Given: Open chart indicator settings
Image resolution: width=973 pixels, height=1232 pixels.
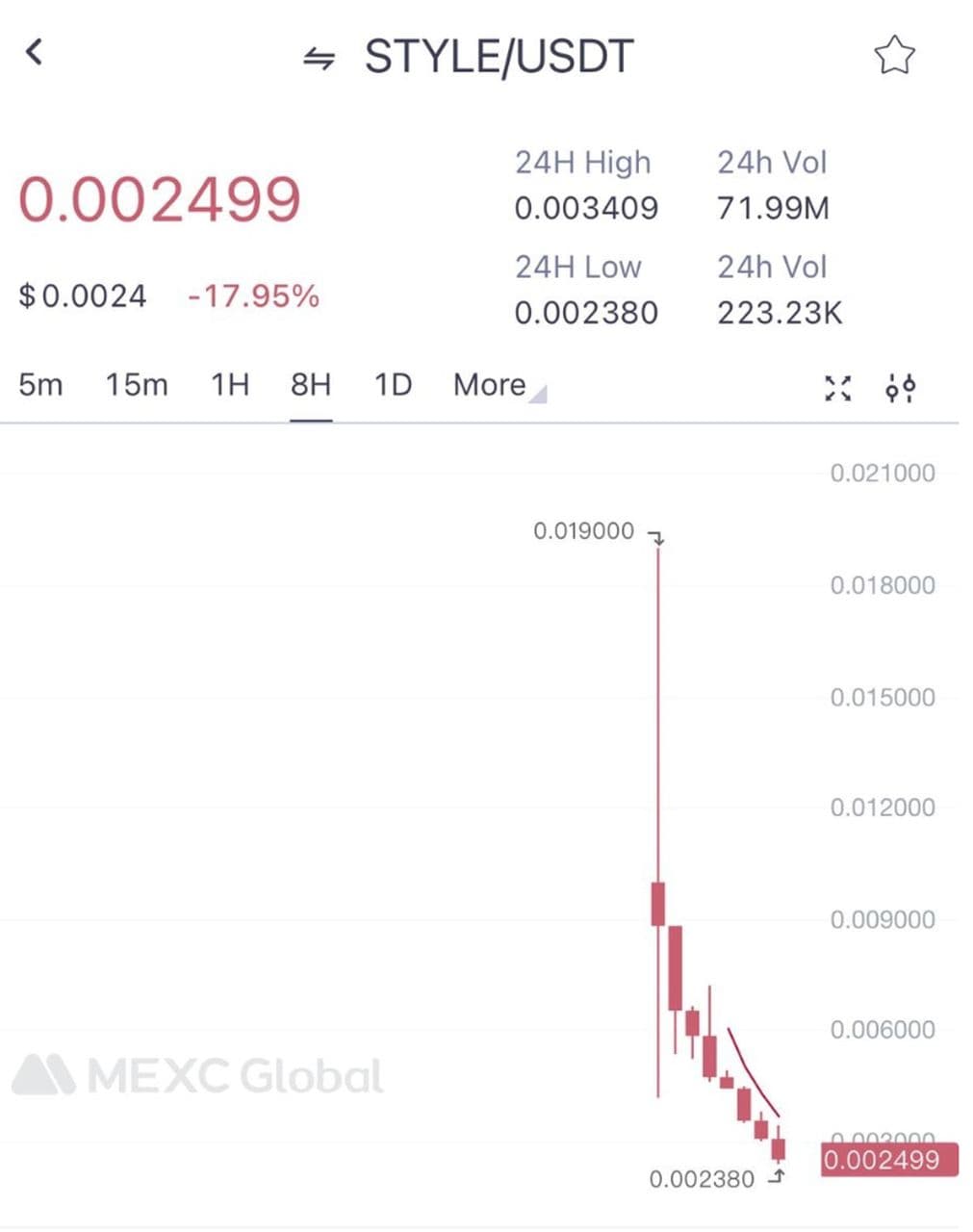Looking at the screenshot, I should (x=900, y=388).
